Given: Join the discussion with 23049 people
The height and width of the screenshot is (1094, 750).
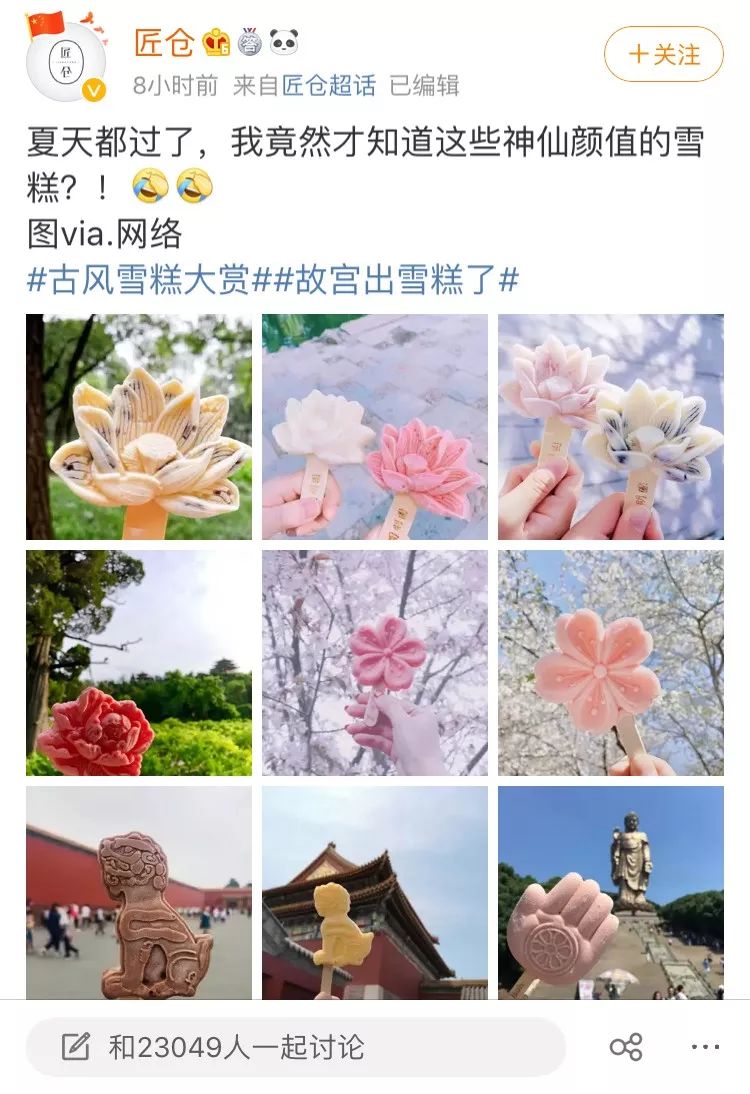Looking at the screenshot, I should coord(295,1047).
